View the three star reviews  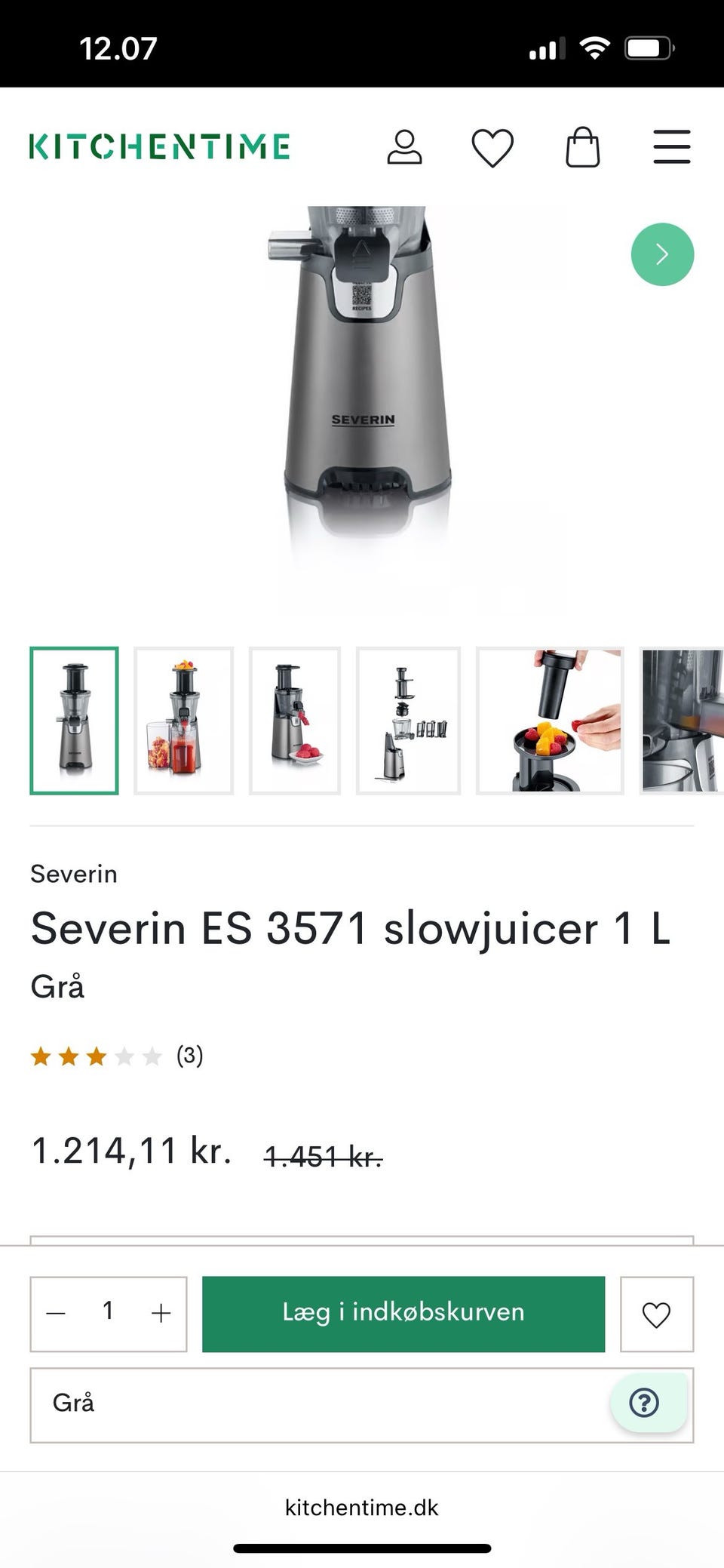[x=116, y=1056]
